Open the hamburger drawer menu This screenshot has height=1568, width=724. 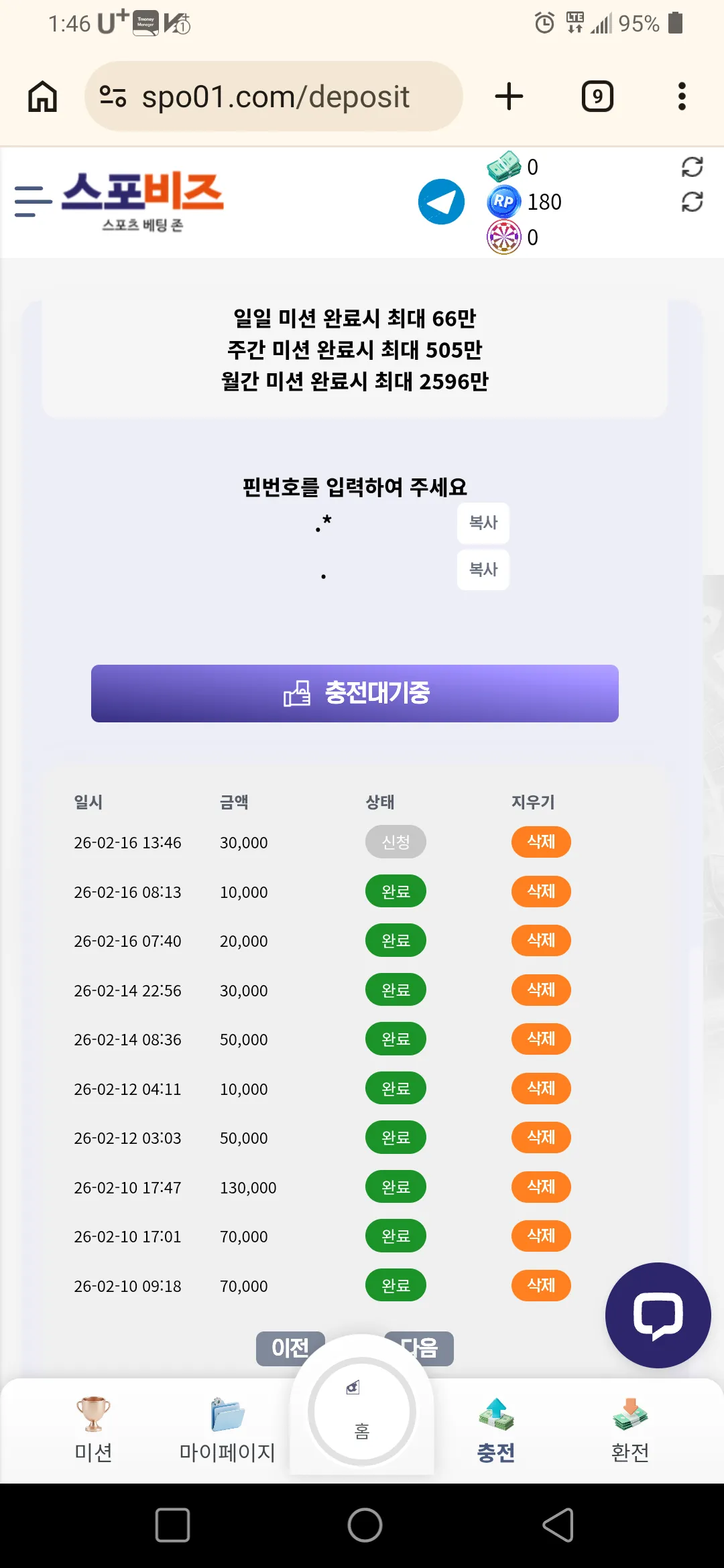(x=34, y=201)
